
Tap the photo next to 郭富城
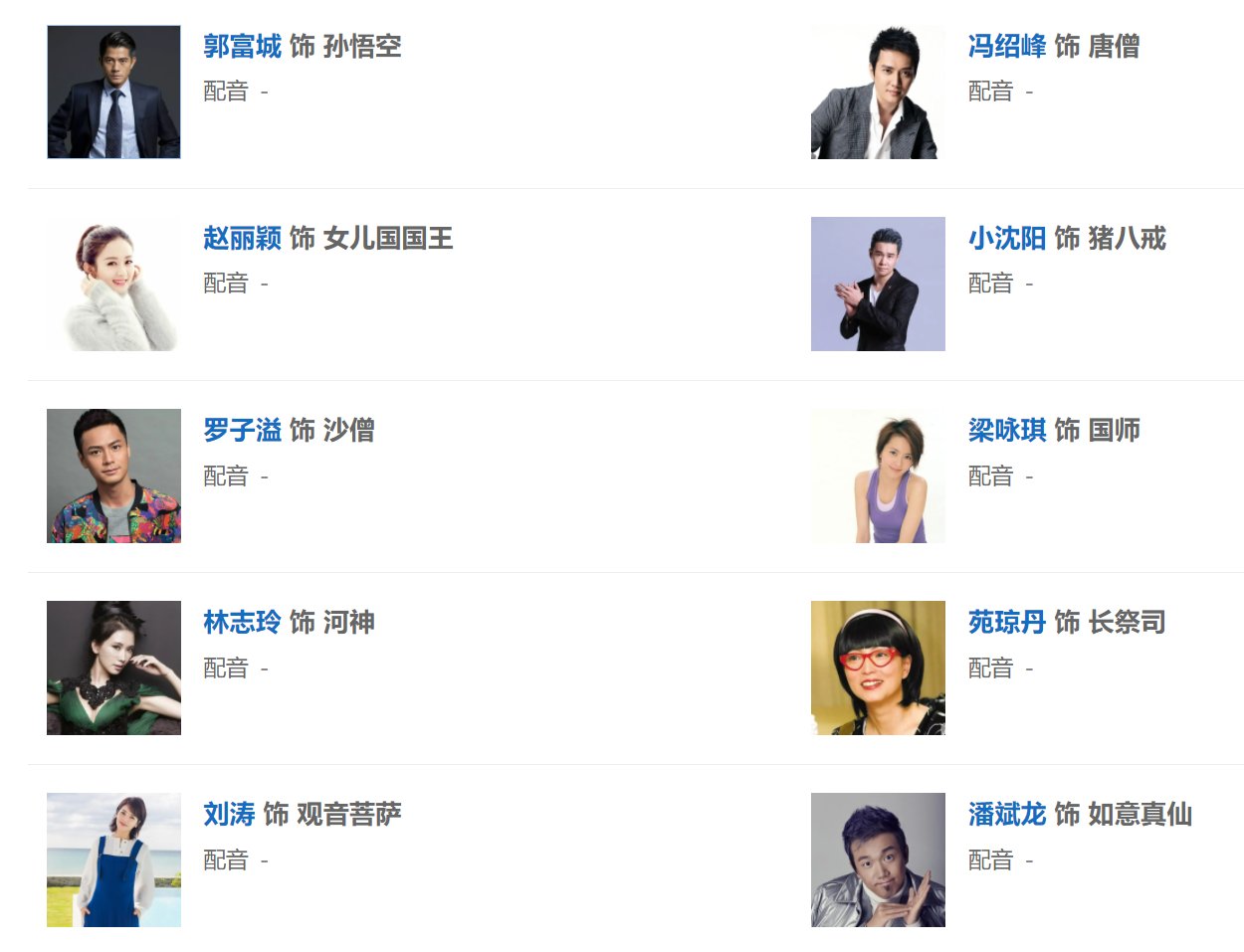coord(113,92)
